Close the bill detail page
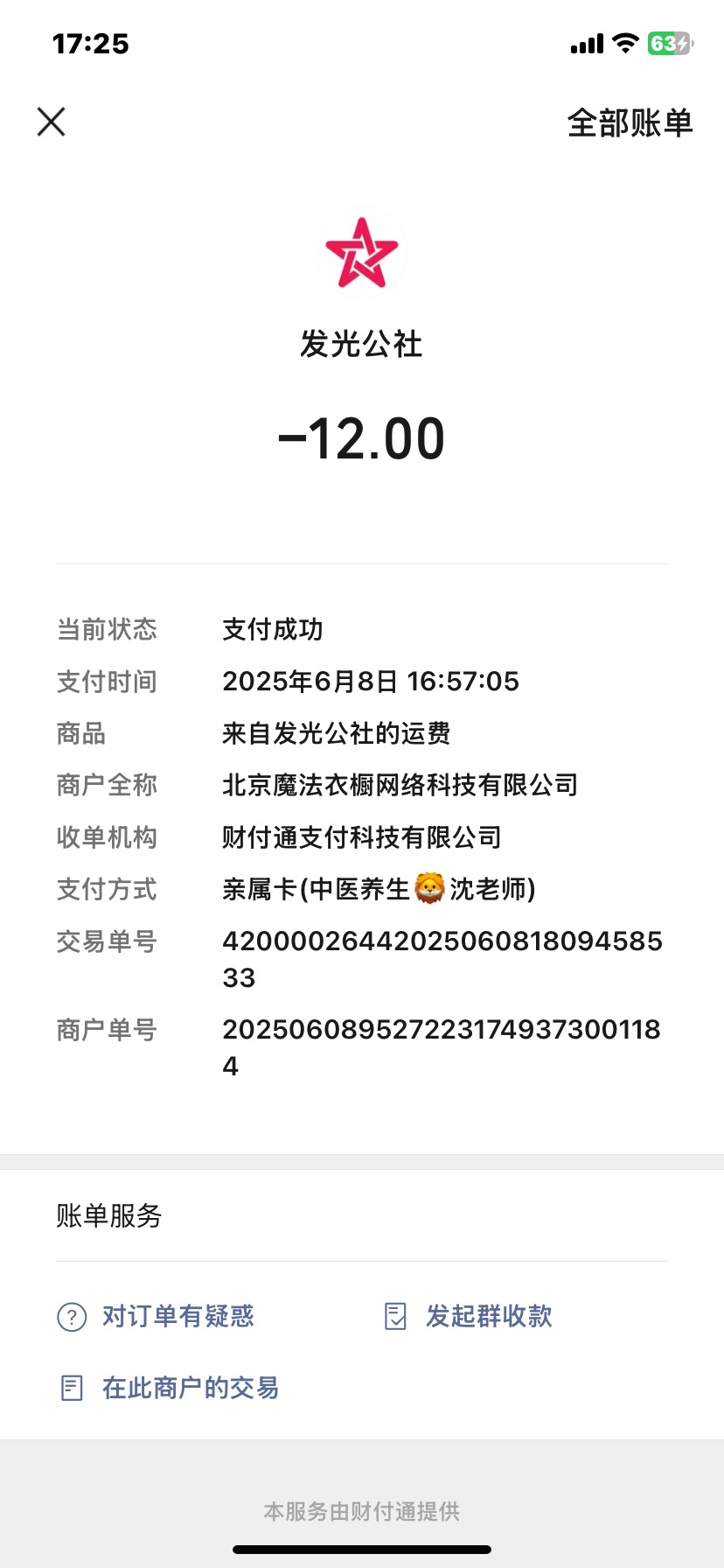 click(x=52, y=122)
